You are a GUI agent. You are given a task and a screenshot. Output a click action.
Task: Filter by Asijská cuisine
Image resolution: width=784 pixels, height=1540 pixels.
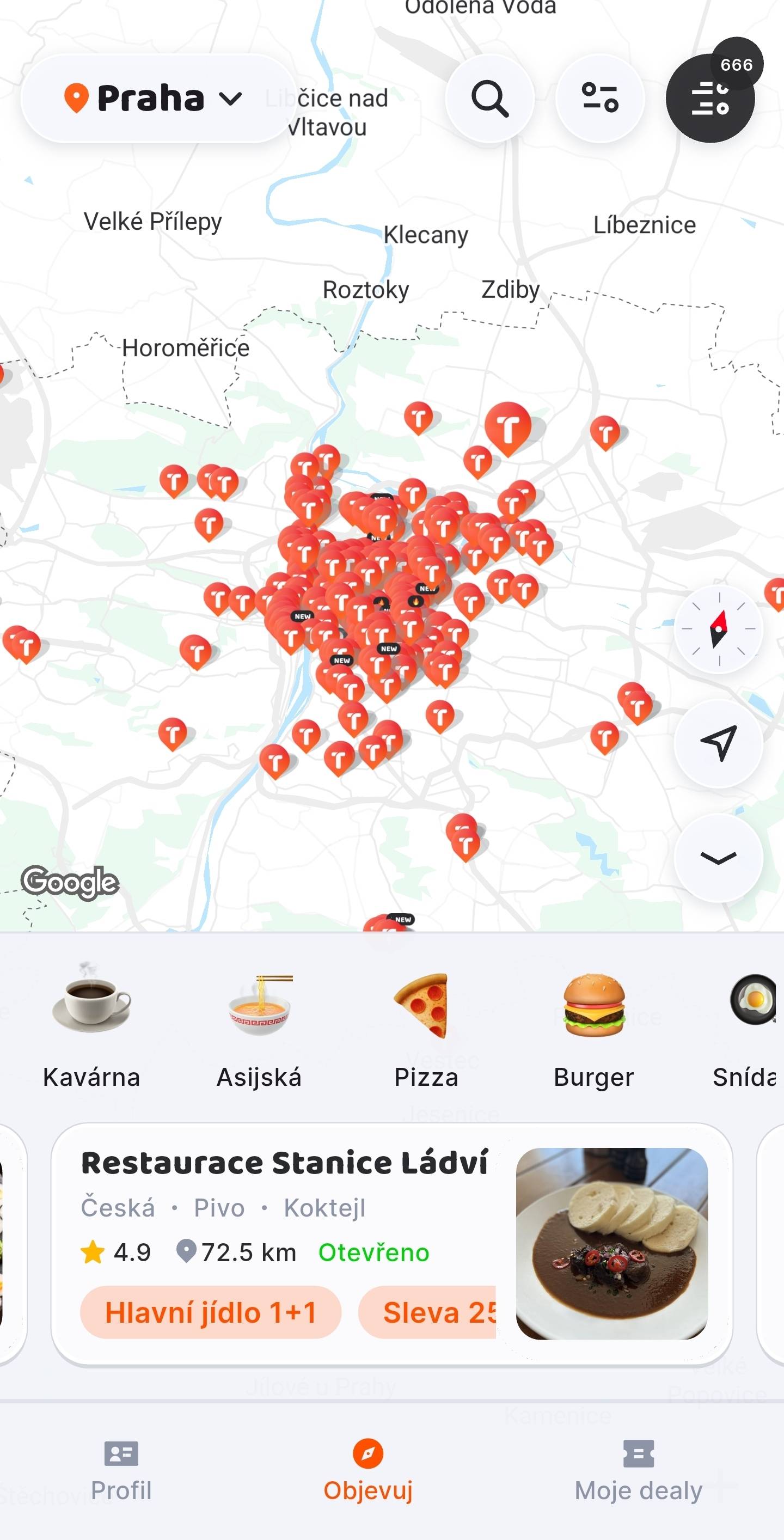259,1025
